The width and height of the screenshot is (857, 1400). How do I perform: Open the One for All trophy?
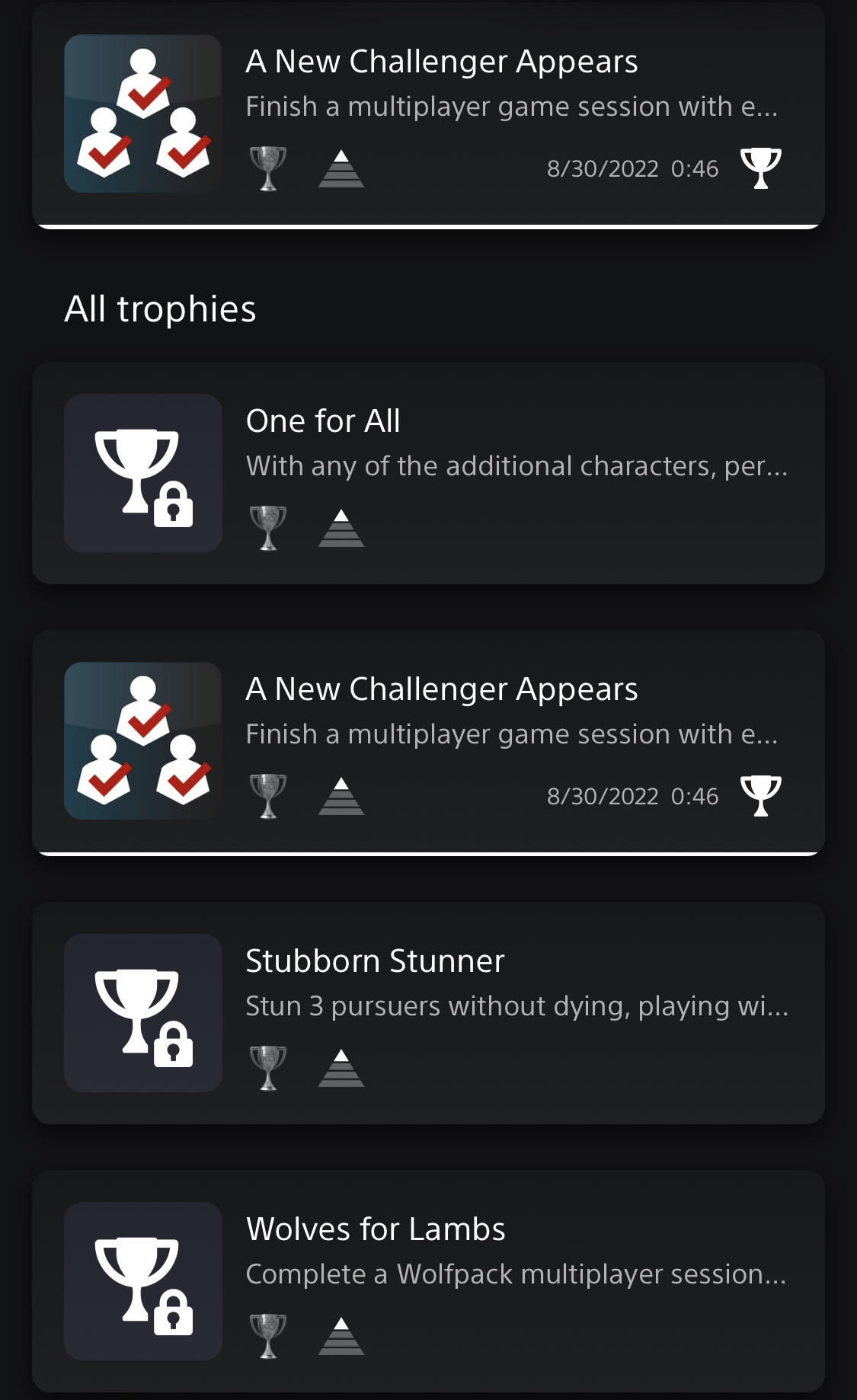[428, 473]
